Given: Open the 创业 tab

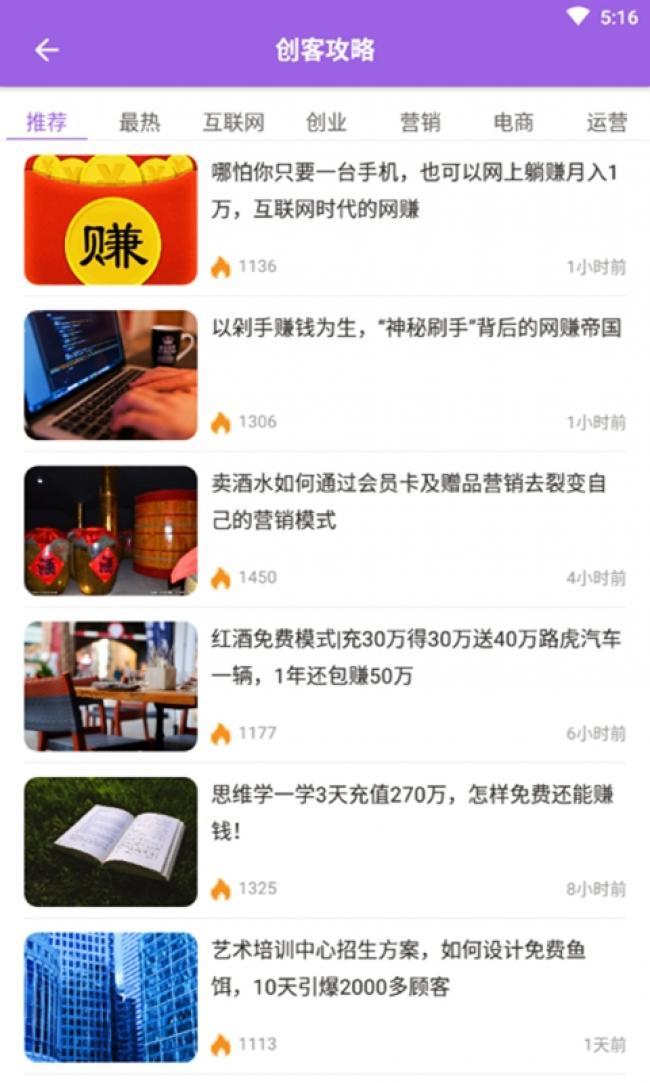Looking at the screenshot, I should pyautogui.click(x=326, y=122).
